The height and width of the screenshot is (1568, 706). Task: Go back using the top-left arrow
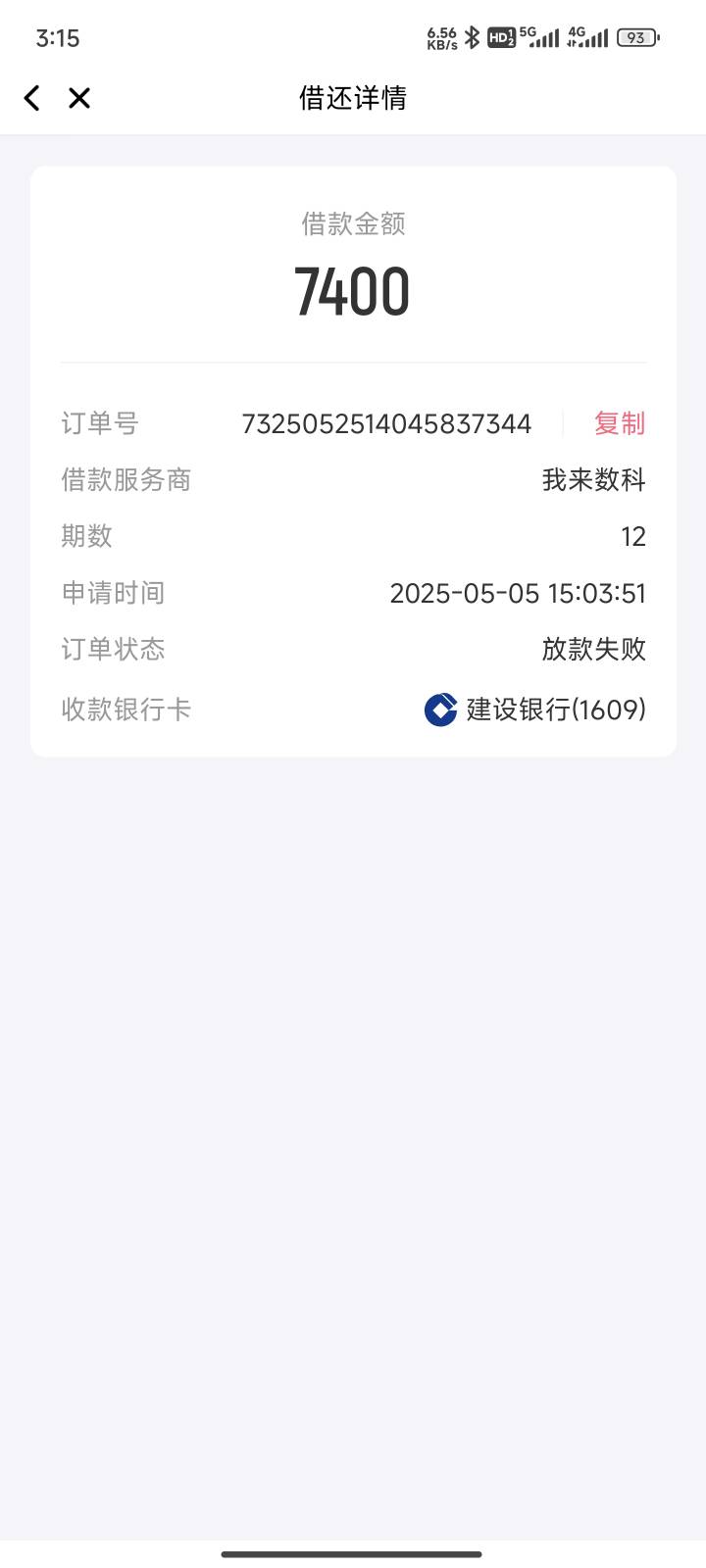pyautogui.click(x=32, y=98)
